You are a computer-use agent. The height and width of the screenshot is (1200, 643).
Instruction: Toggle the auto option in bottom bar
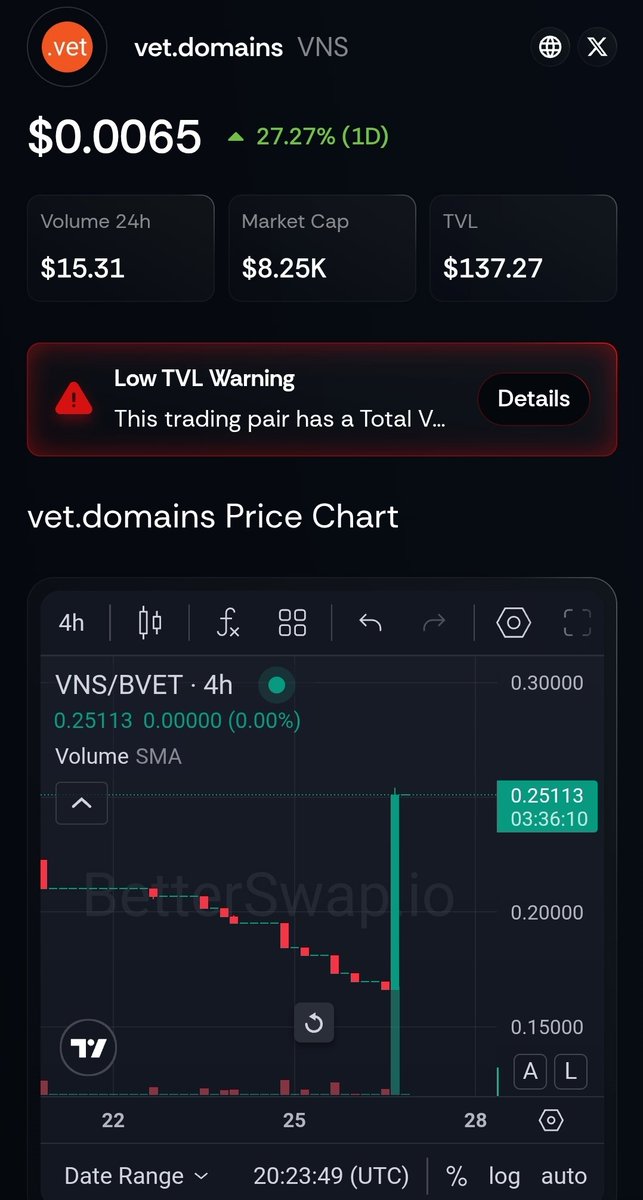pos(564,1176)
